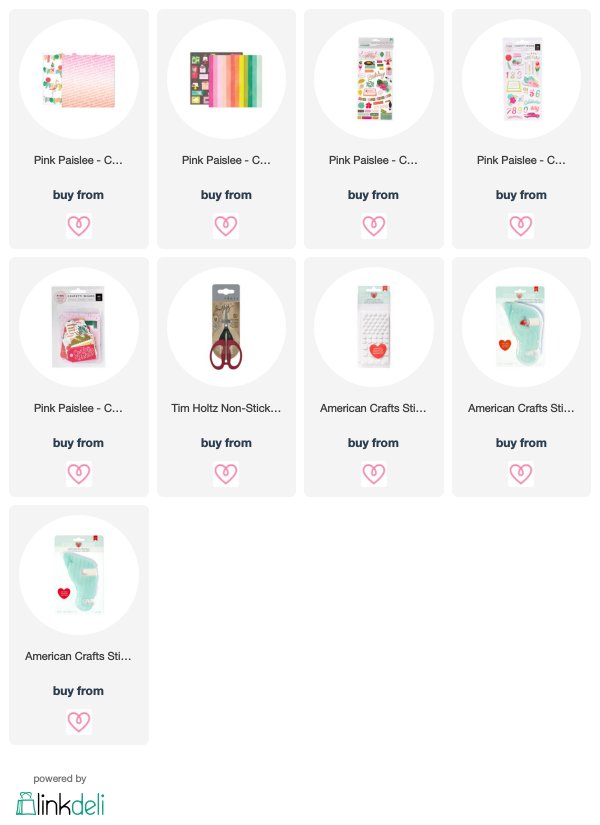Open the American Crafts white foam dots product
The image size is (600, 825).
pyautogui.click(x=374, y=327)
